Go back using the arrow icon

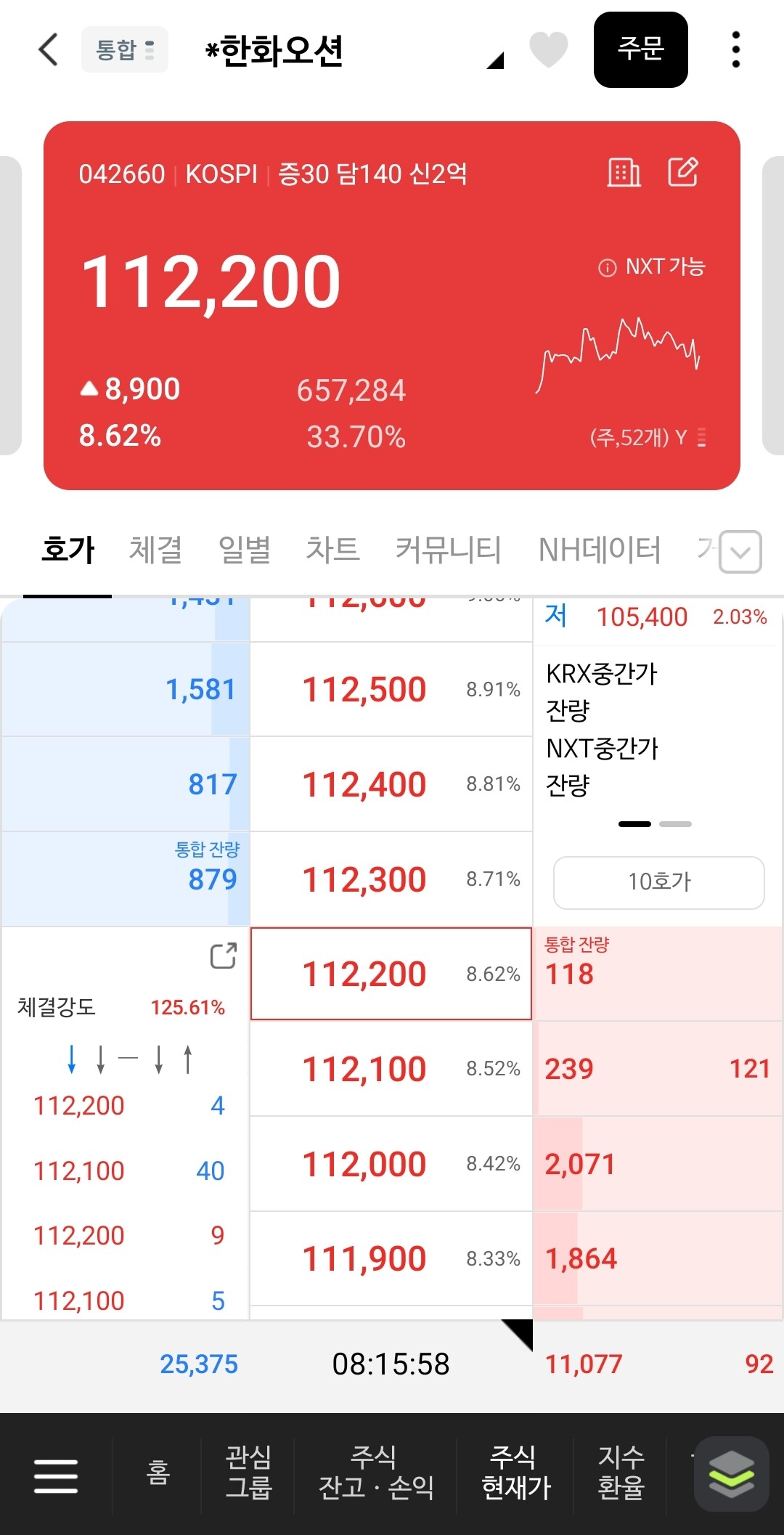coord(49,50)
